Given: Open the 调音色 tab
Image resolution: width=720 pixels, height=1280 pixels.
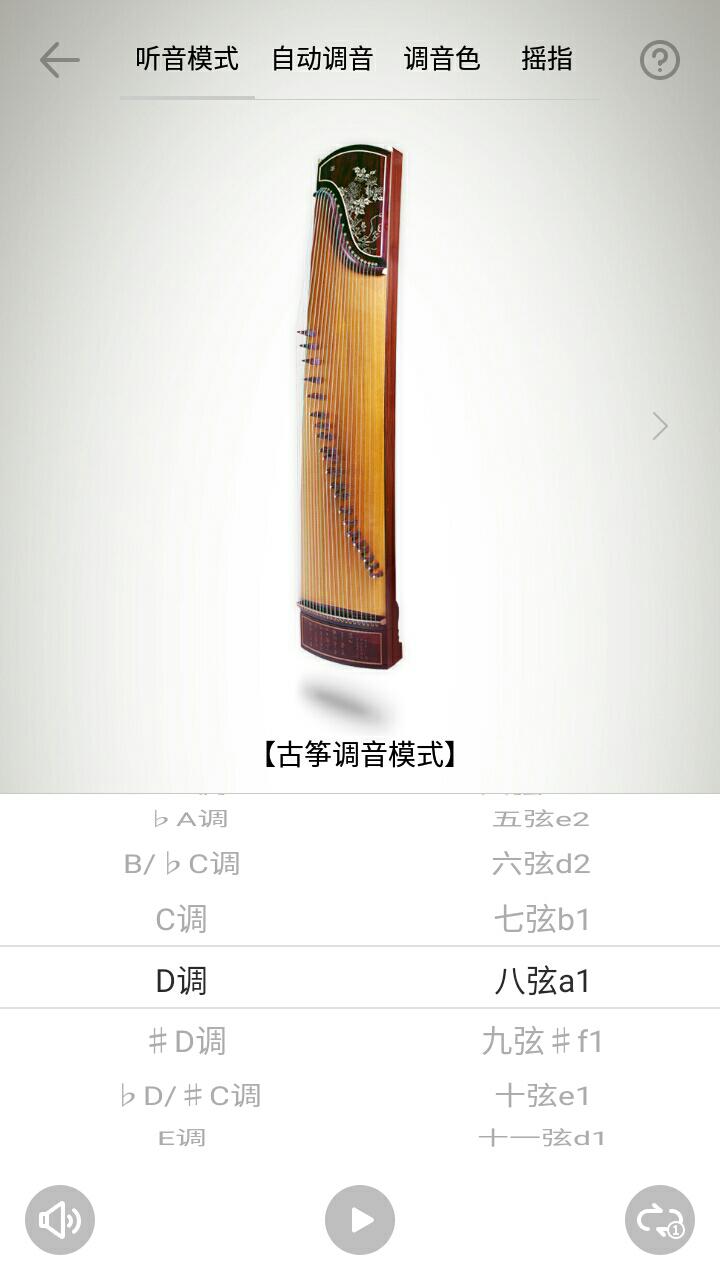Looking at the screenshot, I should [441, 60].
